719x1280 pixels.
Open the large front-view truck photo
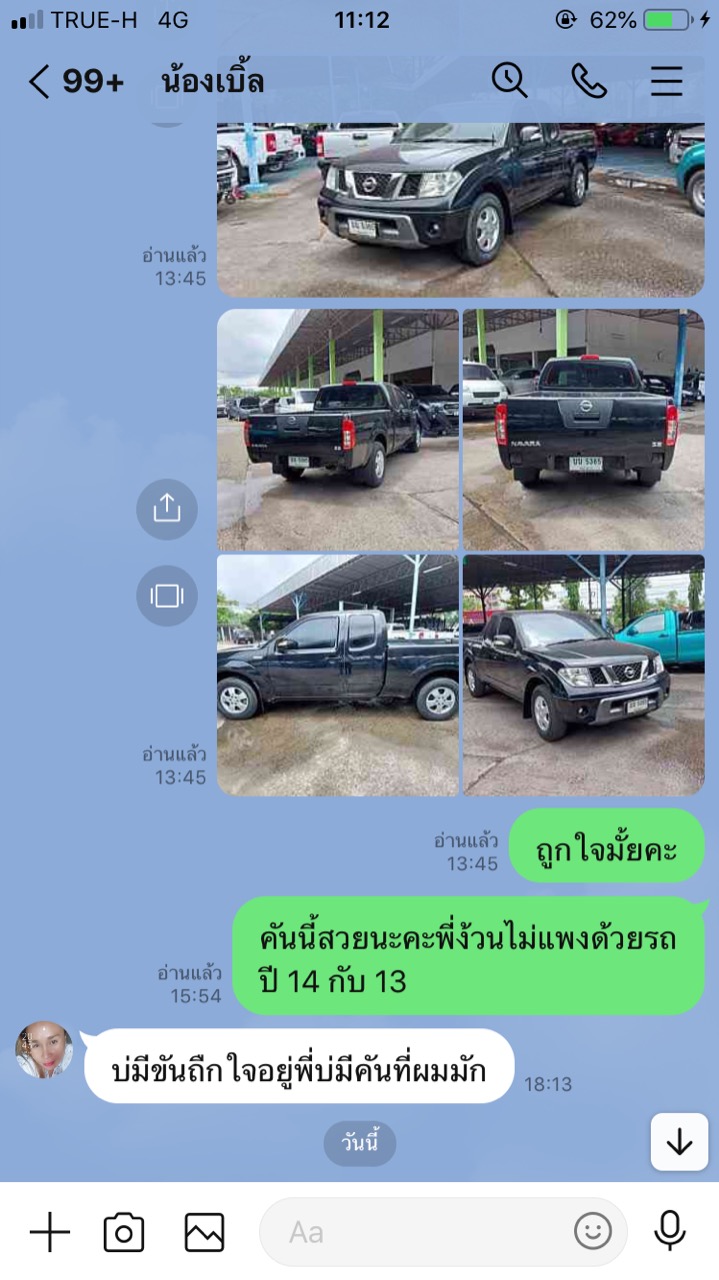460,208
